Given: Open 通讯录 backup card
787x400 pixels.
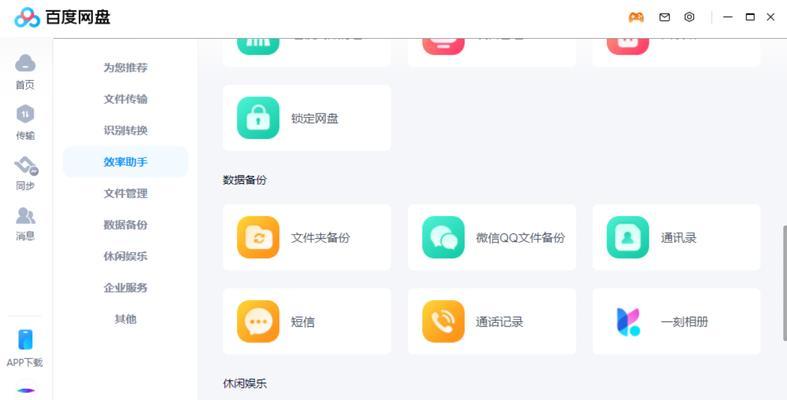Looking at the screenshot, I should pyautogui.click(x=676, y=238).
